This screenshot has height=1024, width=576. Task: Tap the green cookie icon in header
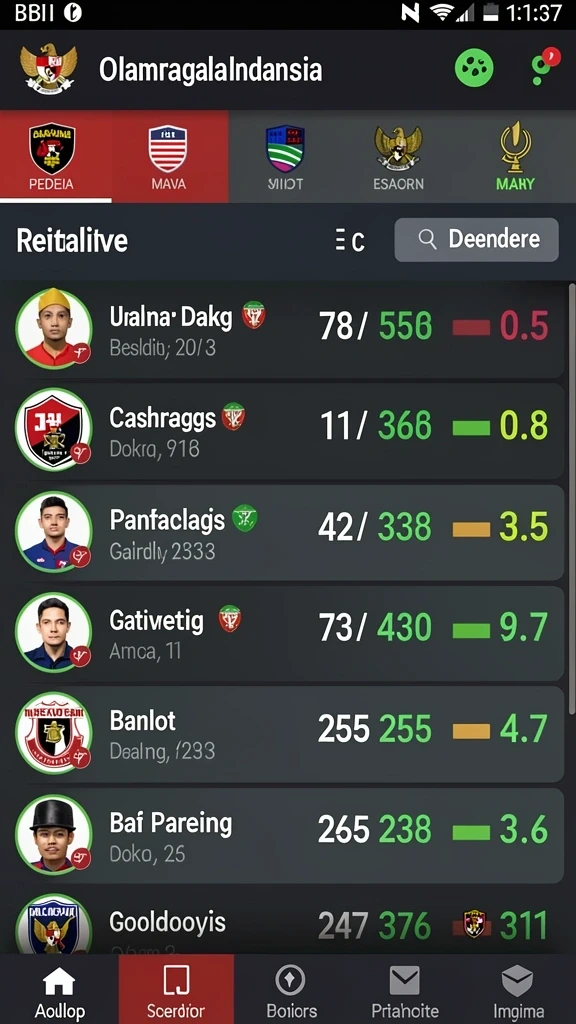(x=473, y=69)
